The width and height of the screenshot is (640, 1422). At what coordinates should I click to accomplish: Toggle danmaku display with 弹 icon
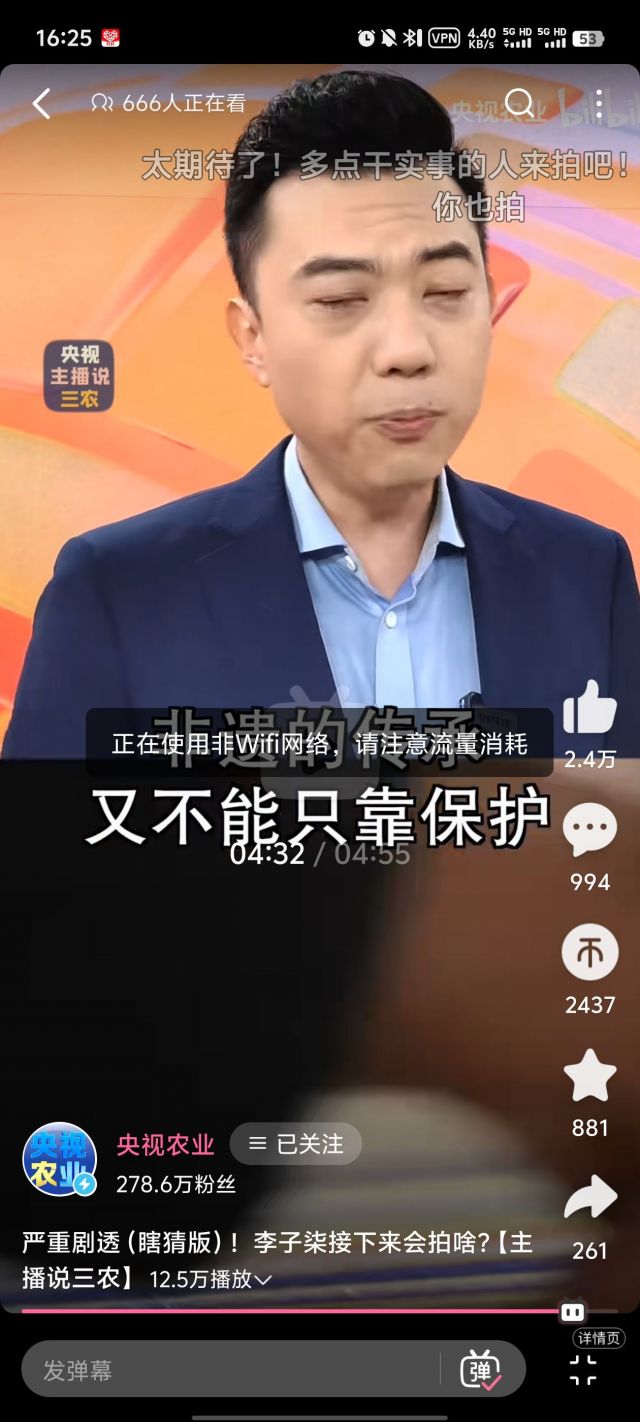[x=481, y=1369]
